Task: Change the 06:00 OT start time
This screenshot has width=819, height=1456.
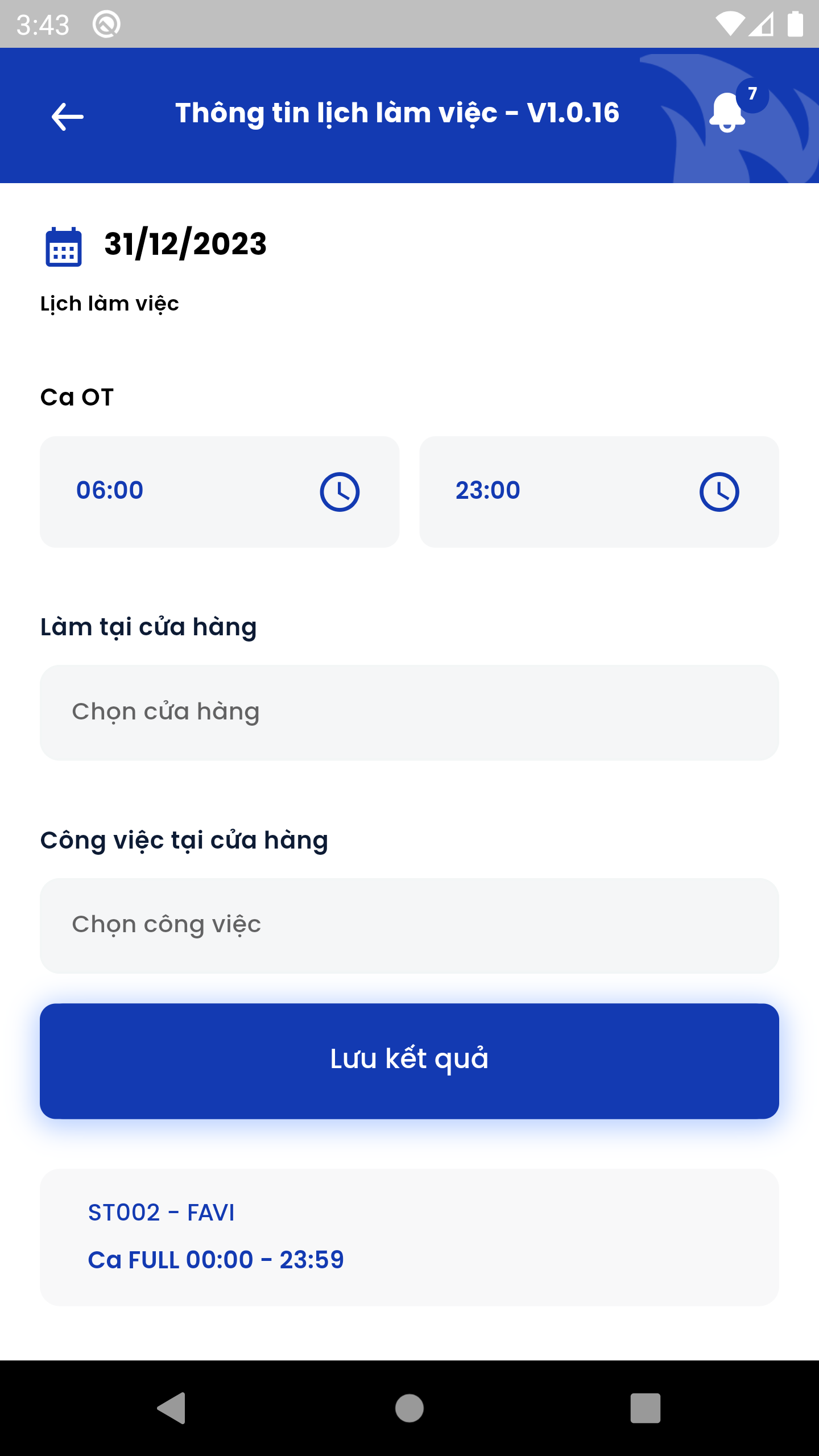Action: point(219,491)
